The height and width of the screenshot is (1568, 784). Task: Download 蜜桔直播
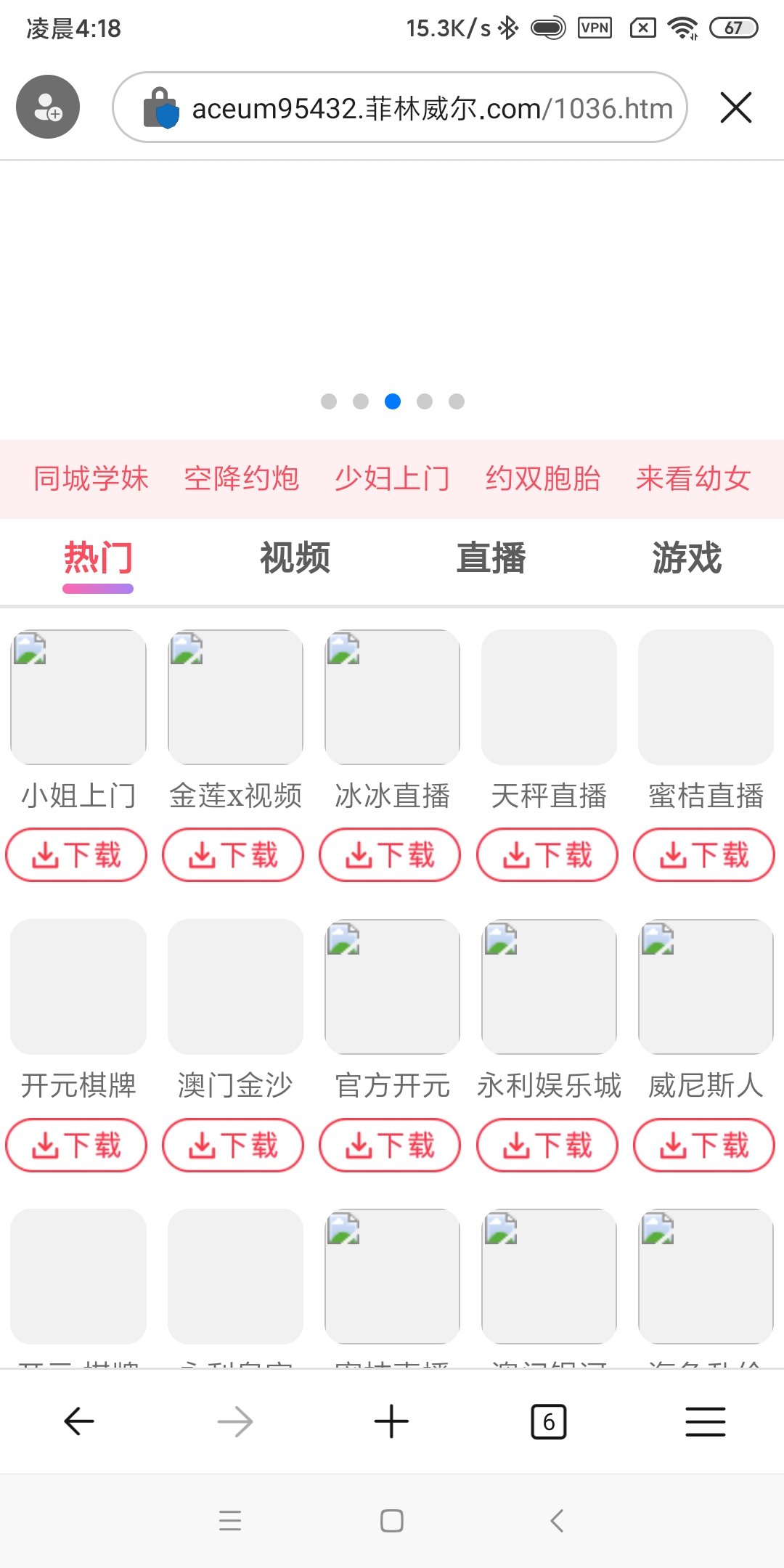(704, 855)
